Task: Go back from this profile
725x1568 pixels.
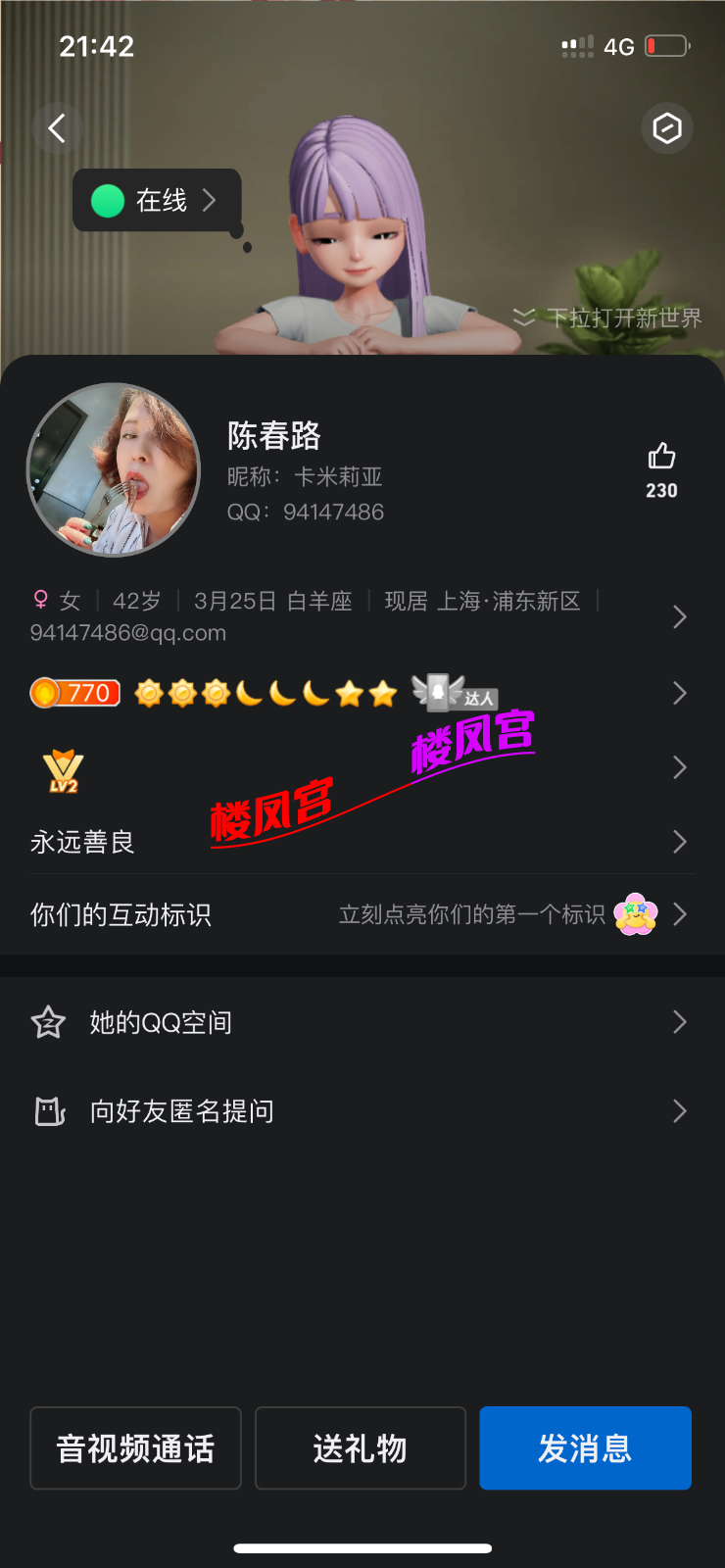Action: coord(57,128)
